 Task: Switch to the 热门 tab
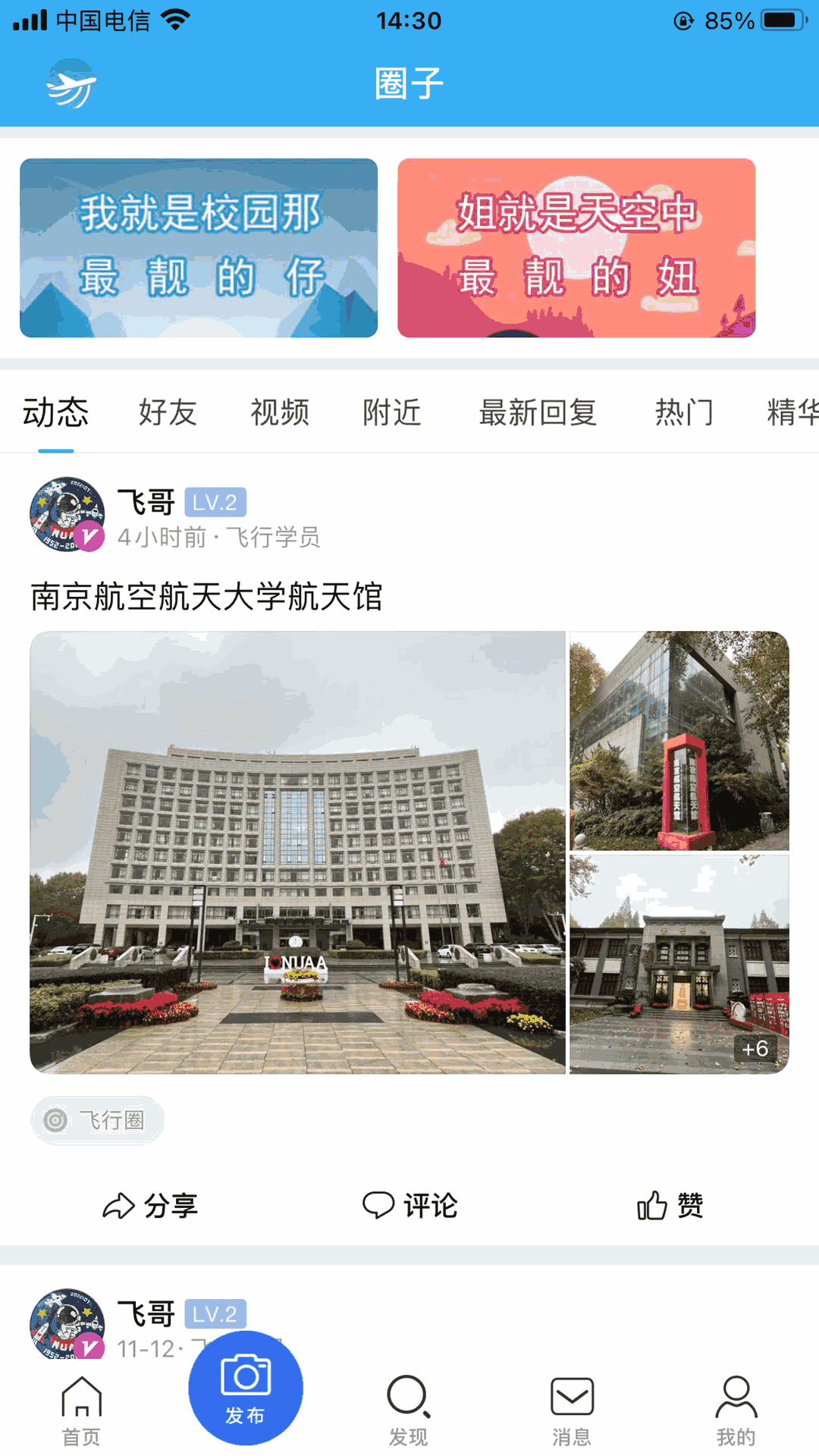click(x=684, y=413)
